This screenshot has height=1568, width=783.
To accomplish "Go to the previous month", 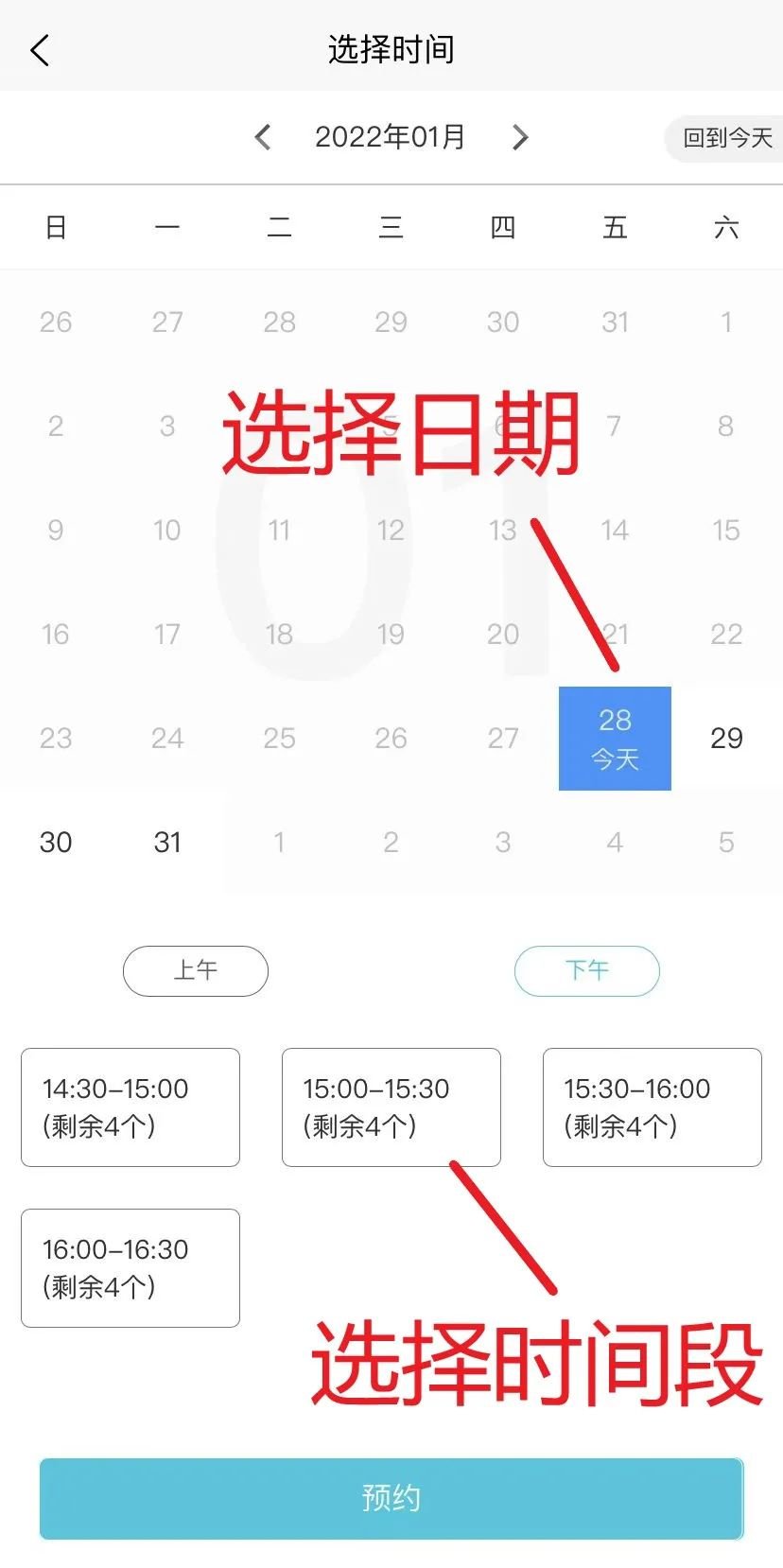I will click(x=263, y=137).
